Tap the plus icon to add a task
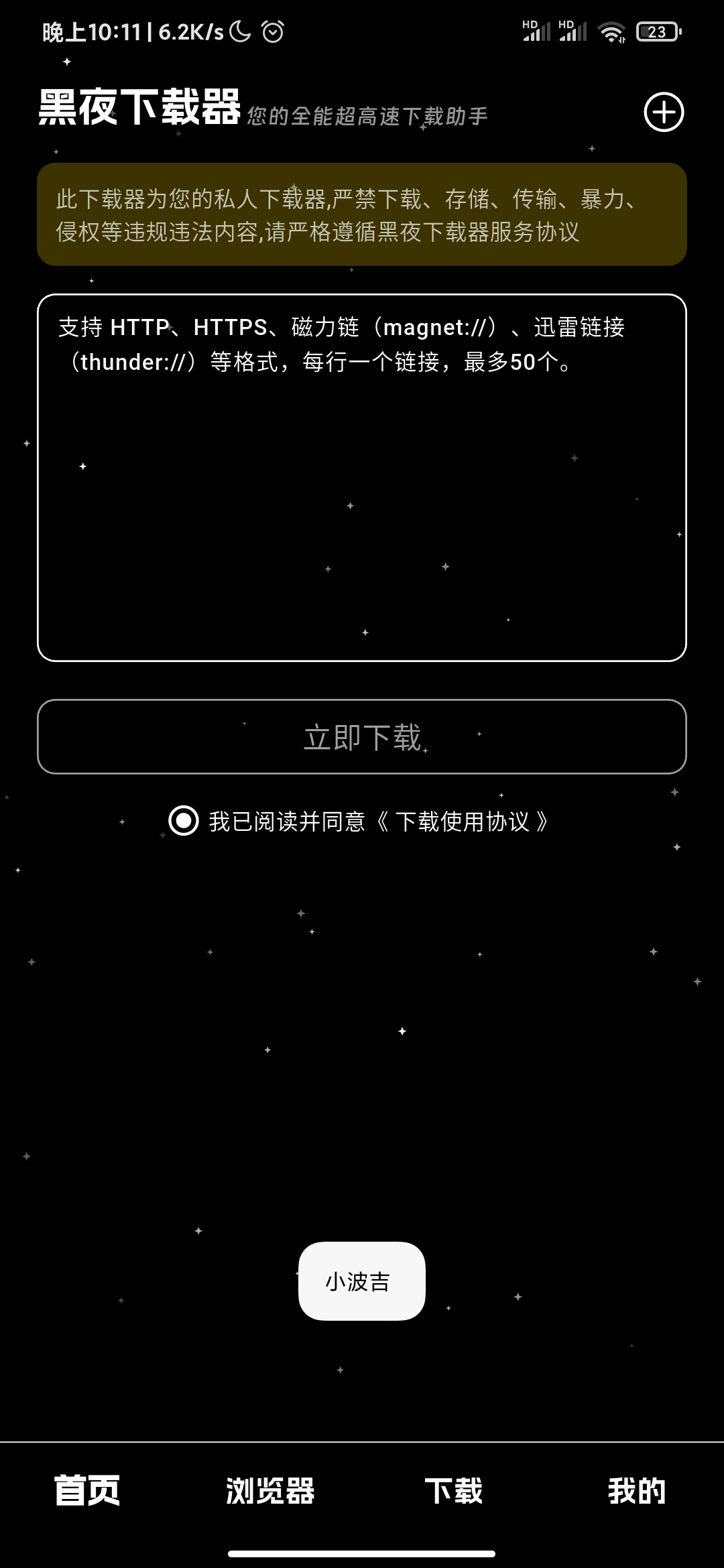Image resolution: width=724 pixels, height=1568 pixels. coord(664,112)
